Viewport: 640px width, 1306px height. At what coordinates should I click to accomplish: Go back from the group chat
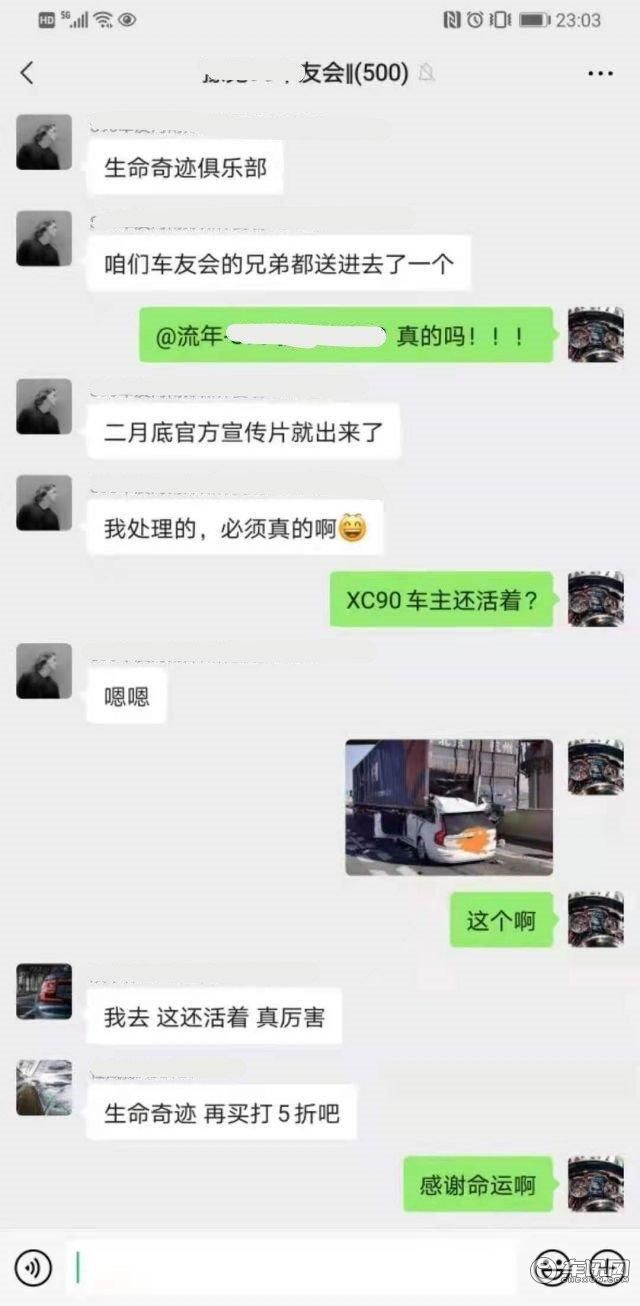pyautogui.click(x=27, y=72)
